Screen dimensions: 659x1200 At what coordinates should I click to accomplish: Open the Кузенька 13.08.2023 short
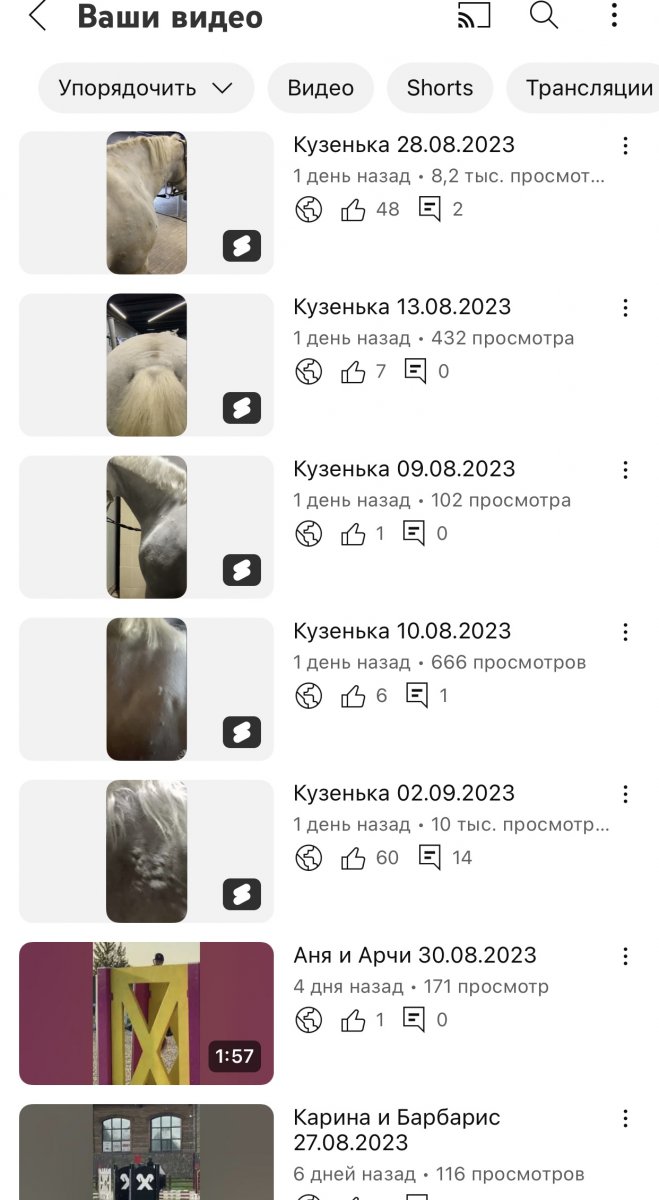(x=146, y=365)
